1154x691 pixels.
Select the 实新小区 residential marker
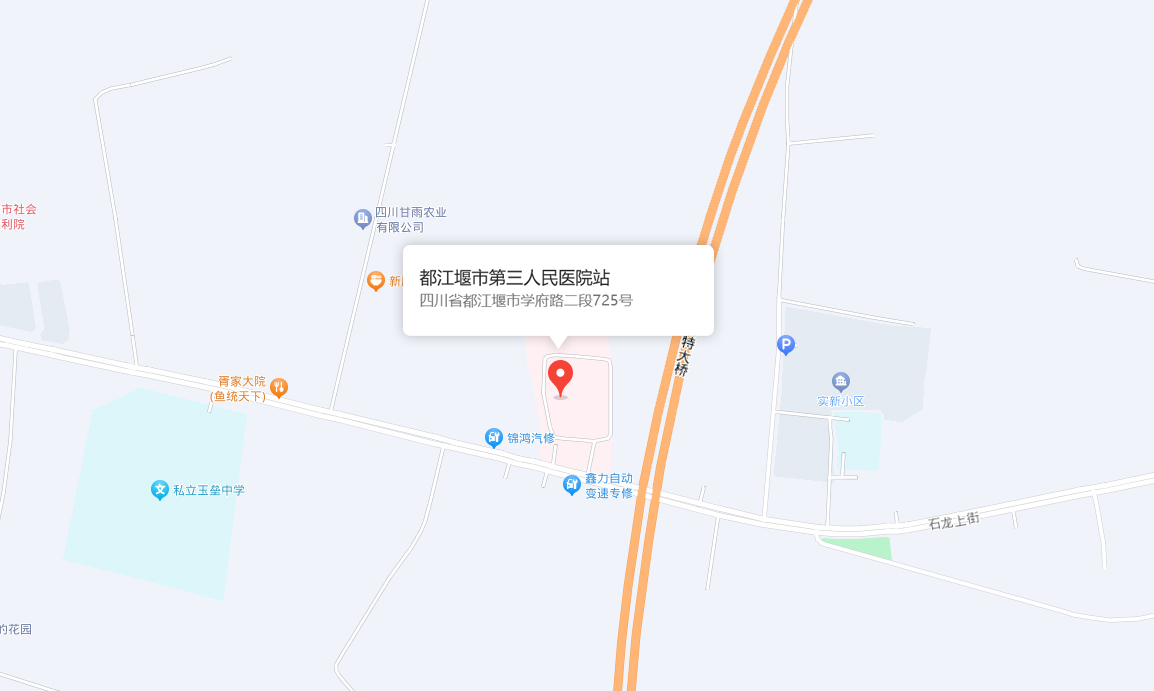point(841,381)
